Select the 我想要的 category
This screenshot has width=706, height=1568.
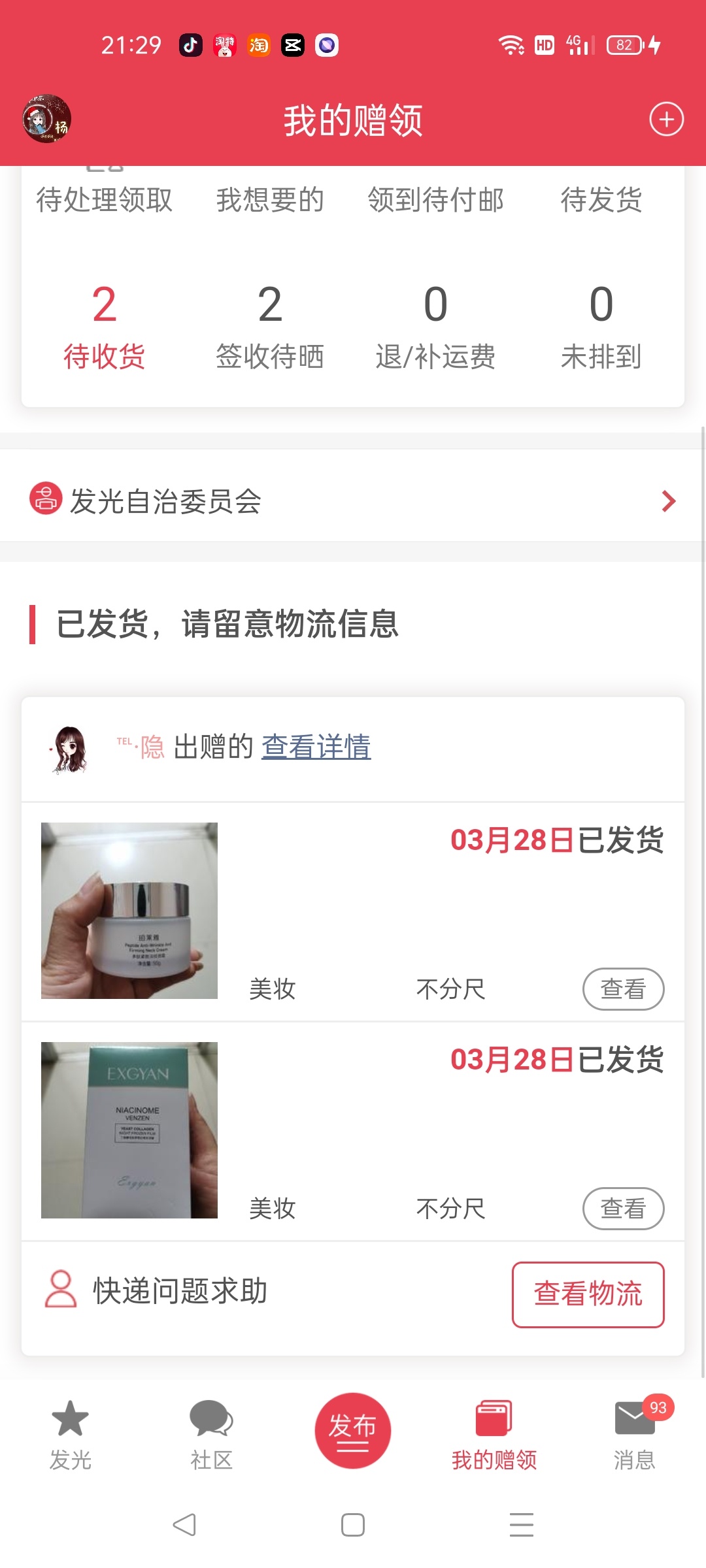tap(270, 199)
